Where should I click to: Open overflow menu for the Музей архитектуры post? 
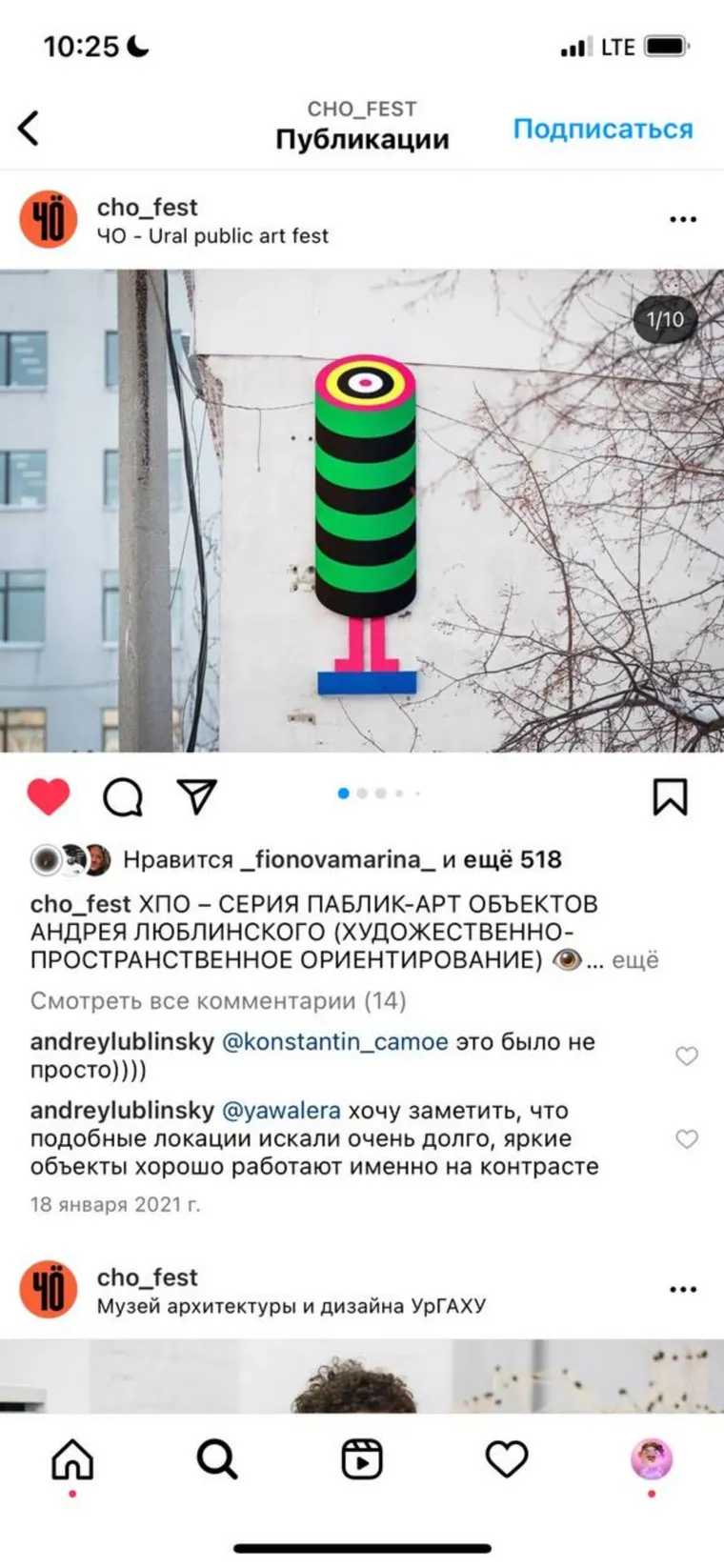coord(682,1290)
